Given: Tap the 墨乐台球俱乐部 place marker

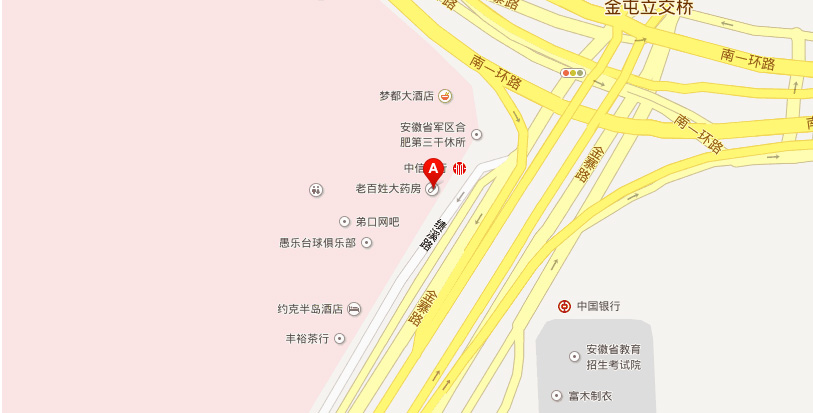Looking at the screenshot, I should tap(366, 243).
